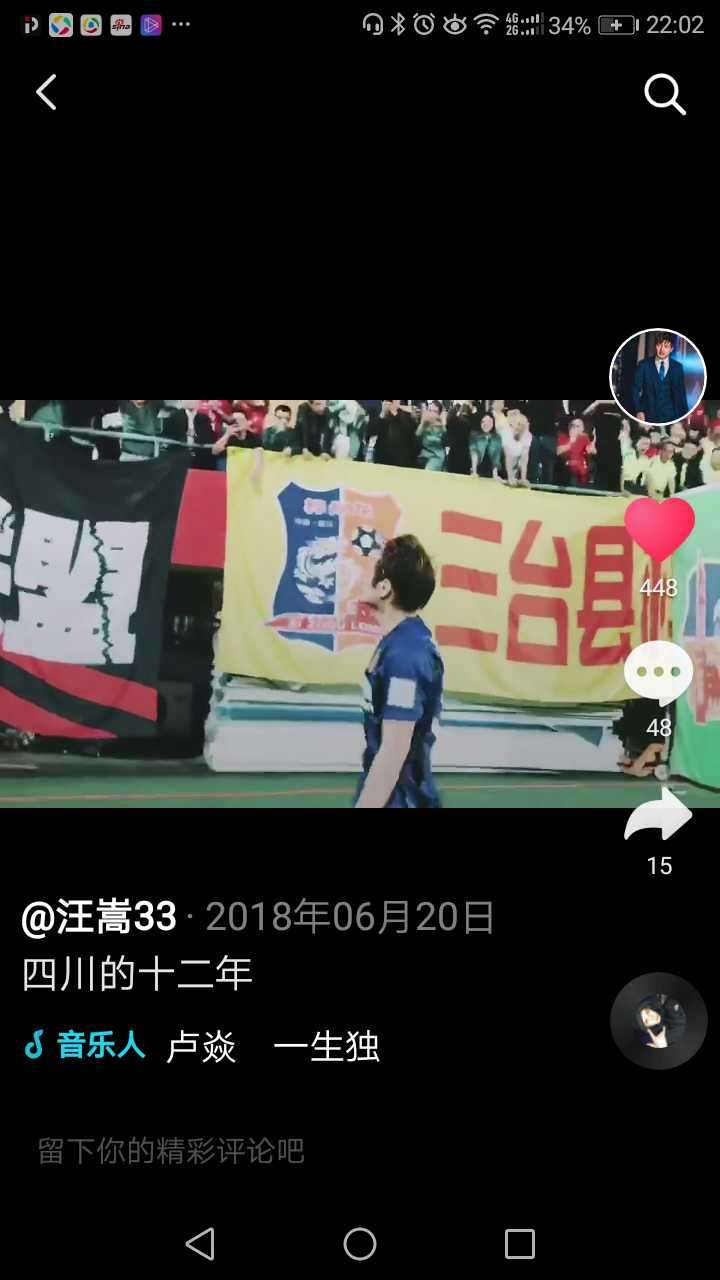Open the uploader's round profile avatar

click(658, 377)
